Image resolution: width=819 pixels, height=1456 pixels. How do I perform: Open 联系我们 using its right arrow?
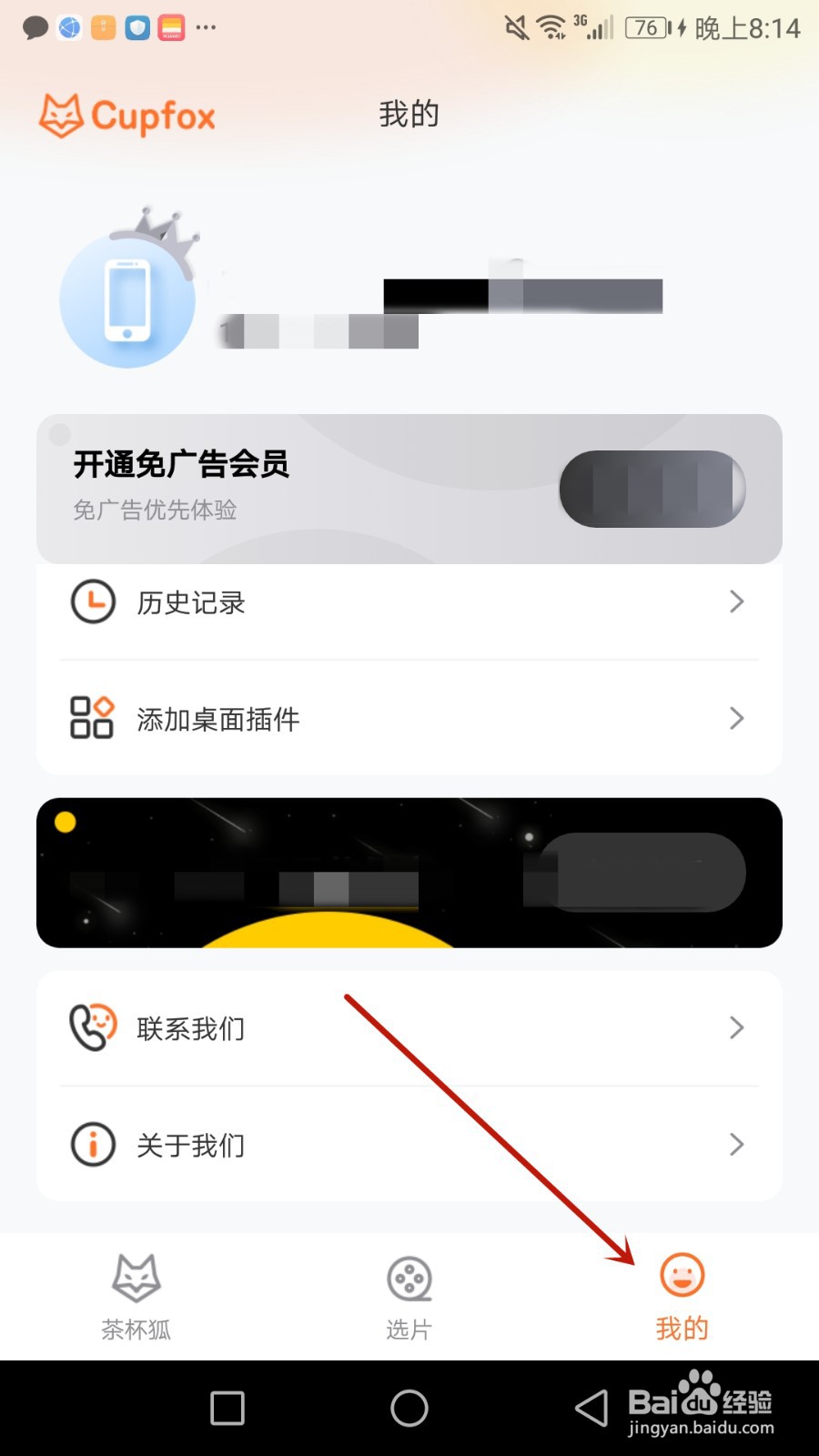click(737, 1027)
